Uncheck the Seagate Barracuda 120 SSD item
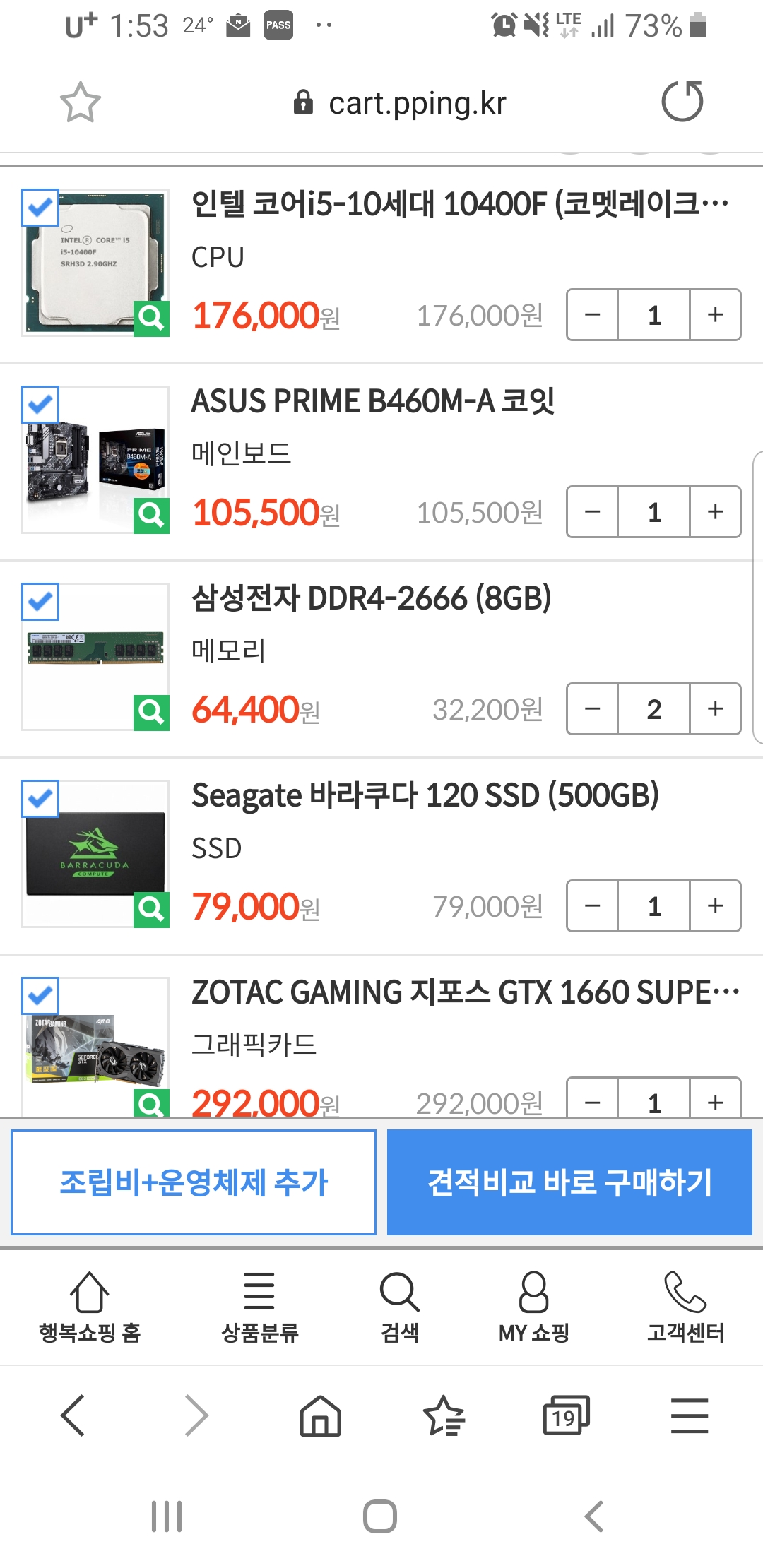The height and width of the screenshot is (1568, 763). point(40,799)
